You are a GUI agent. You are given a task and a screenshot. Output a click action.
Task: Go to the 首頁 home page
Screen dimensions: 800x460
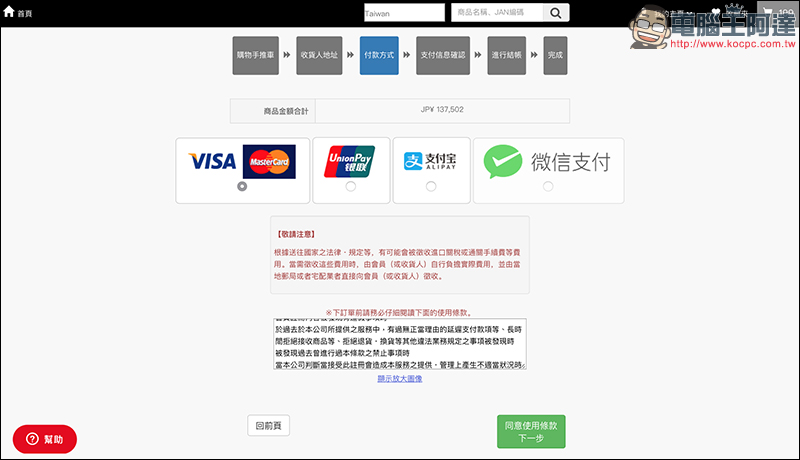[18, 12]
